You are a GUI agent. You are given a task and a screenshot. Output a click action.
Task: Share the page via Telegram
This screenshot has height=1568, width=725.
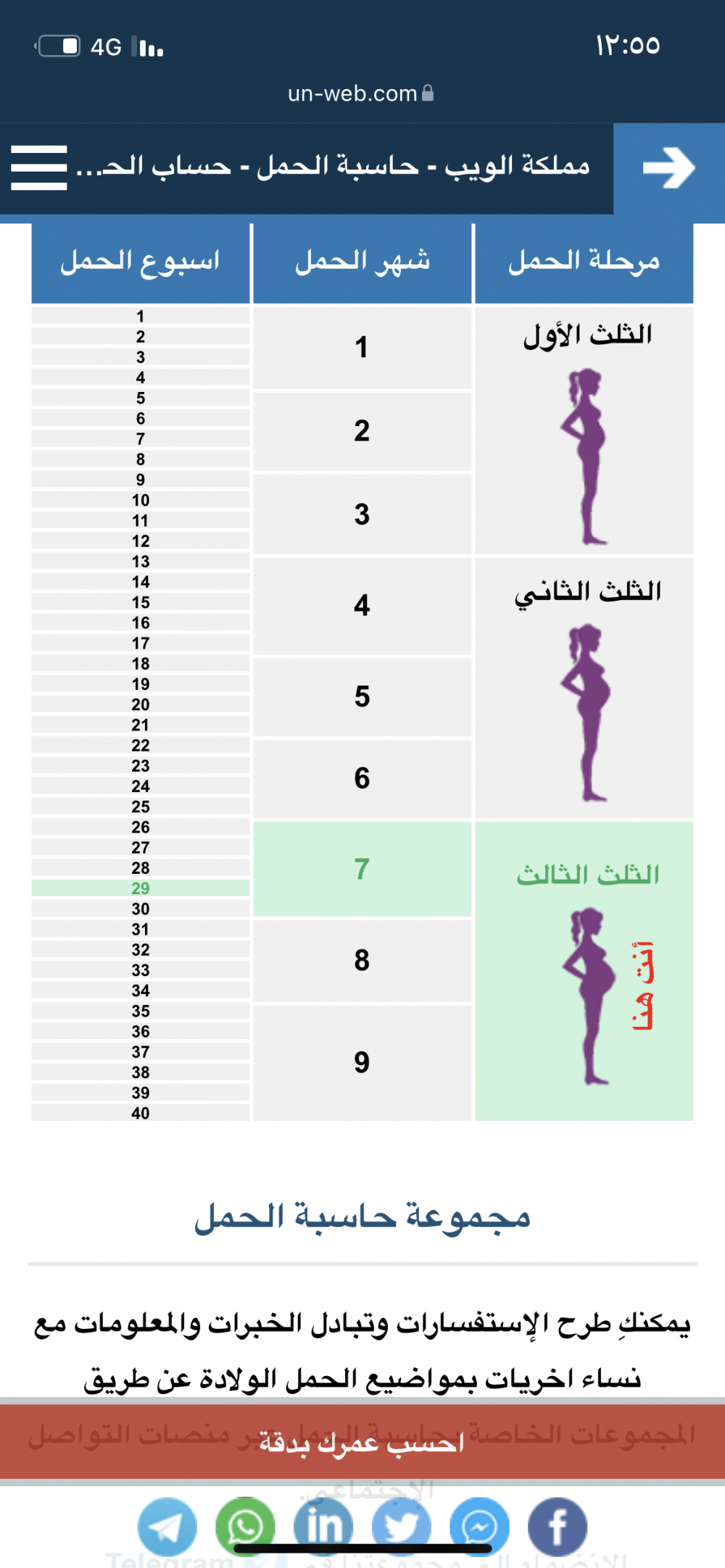point(167,1527)
